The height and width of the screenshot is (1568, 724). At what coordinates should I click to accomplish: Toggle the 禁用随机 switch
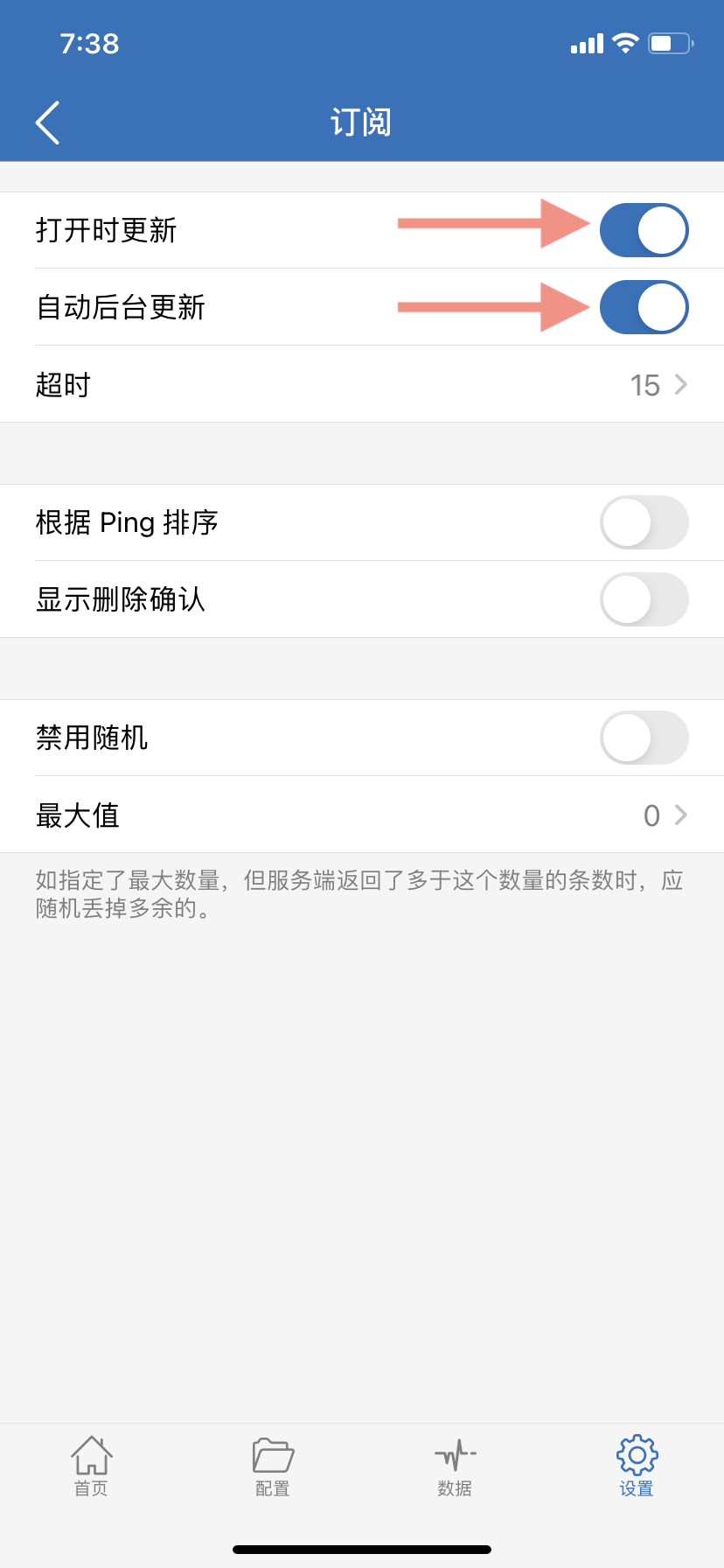pyautogui.click(x=644, y=738)
